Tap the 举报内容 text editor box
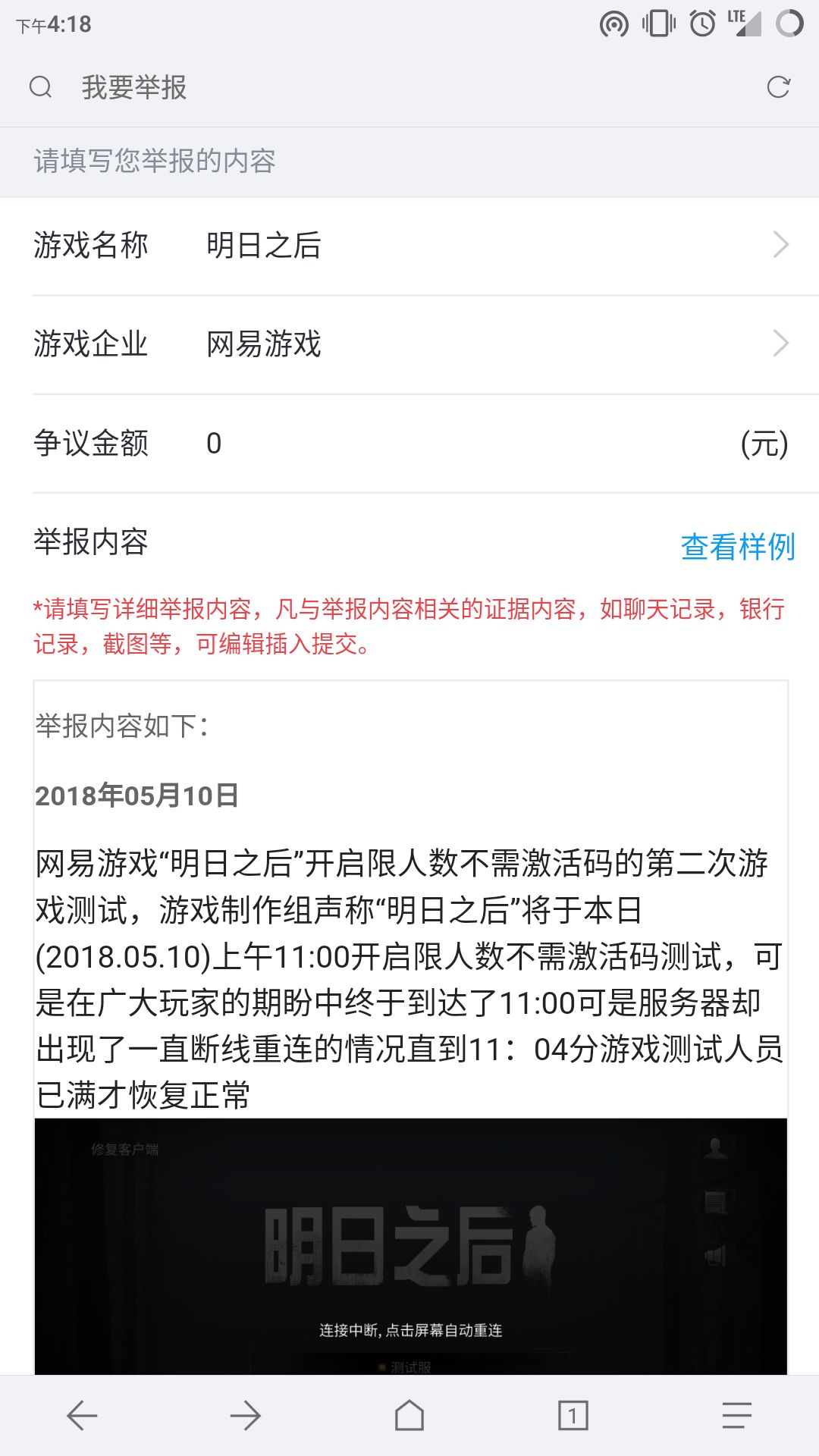819x1456 pixels. (x=410, y=1028)
